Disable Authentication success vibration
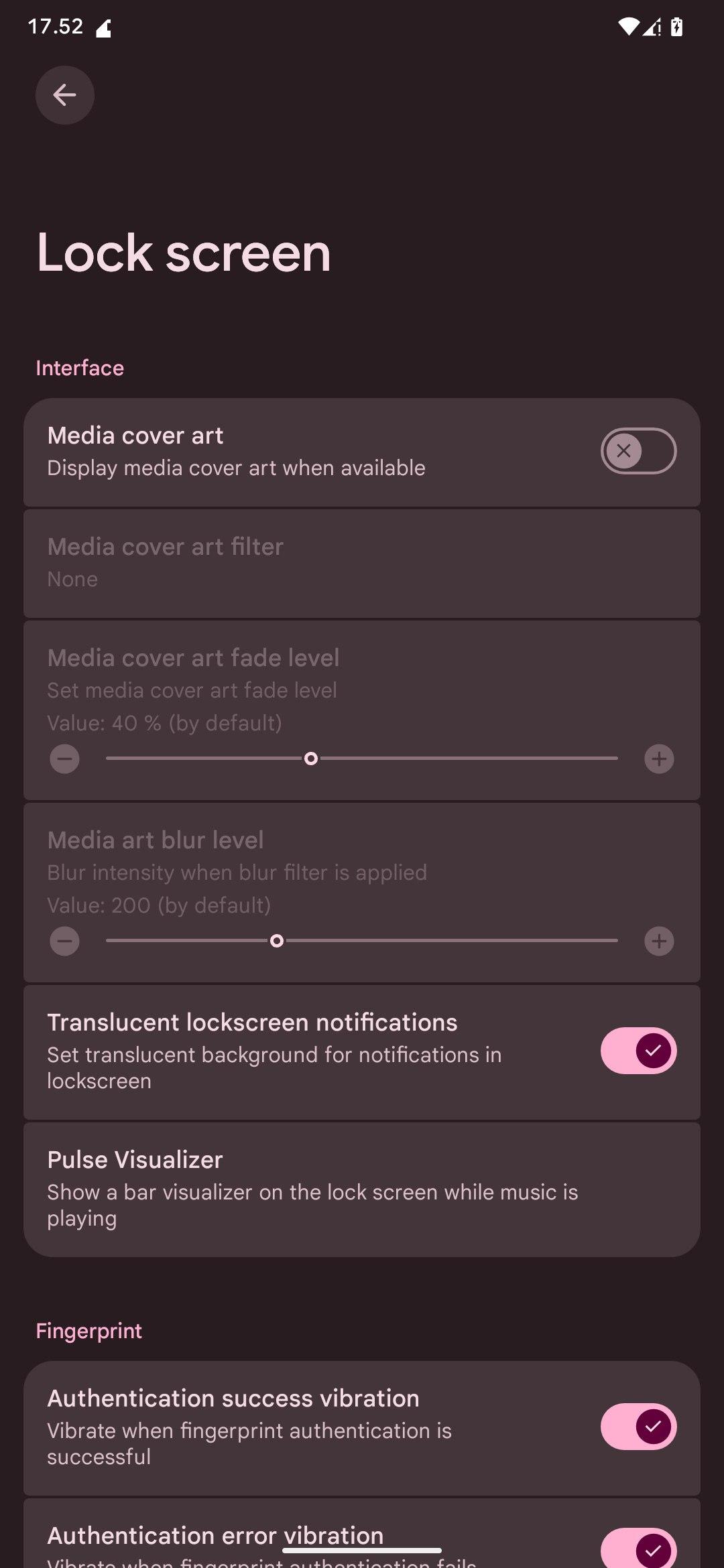The height and width of the screenshot is (1568, 724). (638, 1427)
